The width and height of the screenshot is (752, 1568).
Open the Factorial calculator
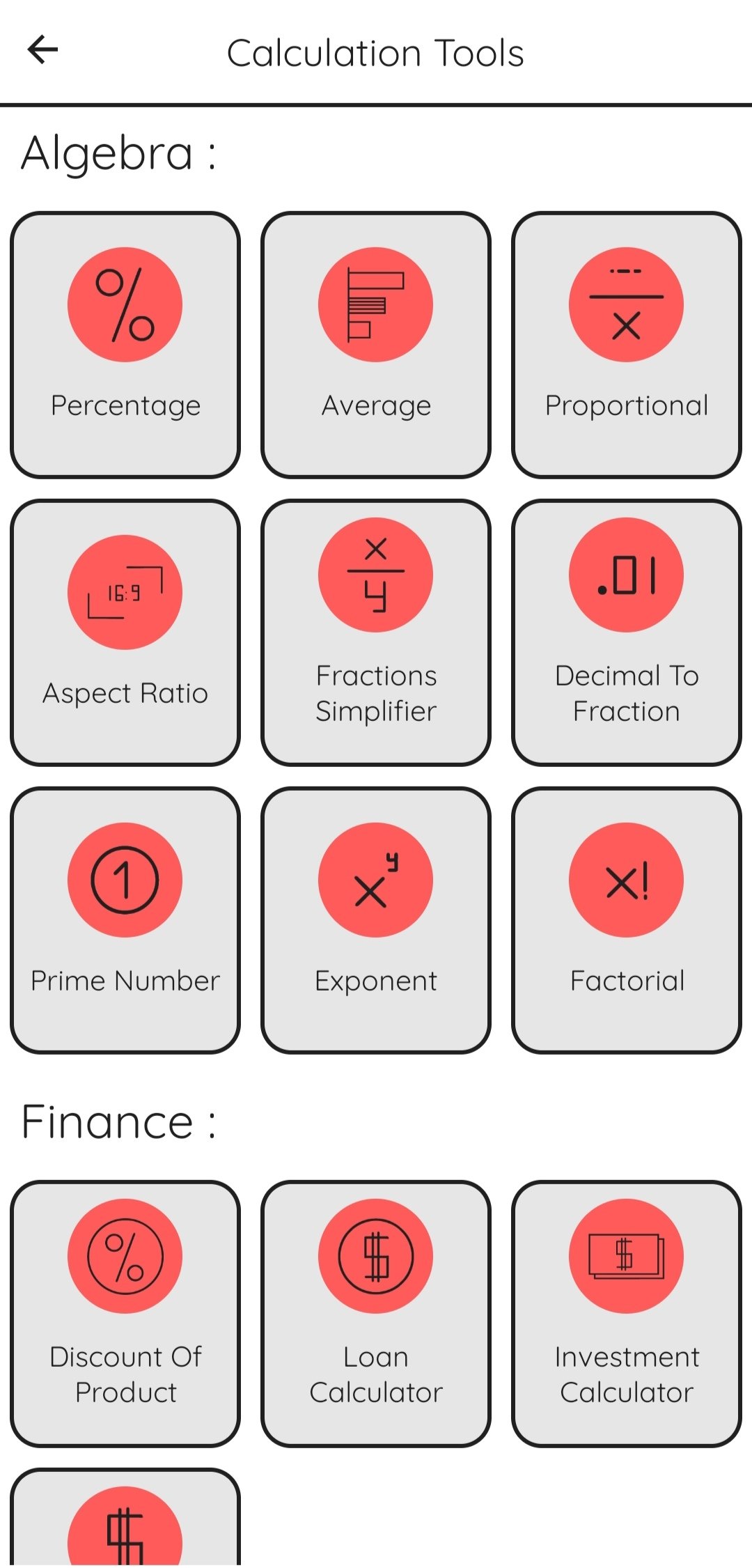tap(627, 919)
